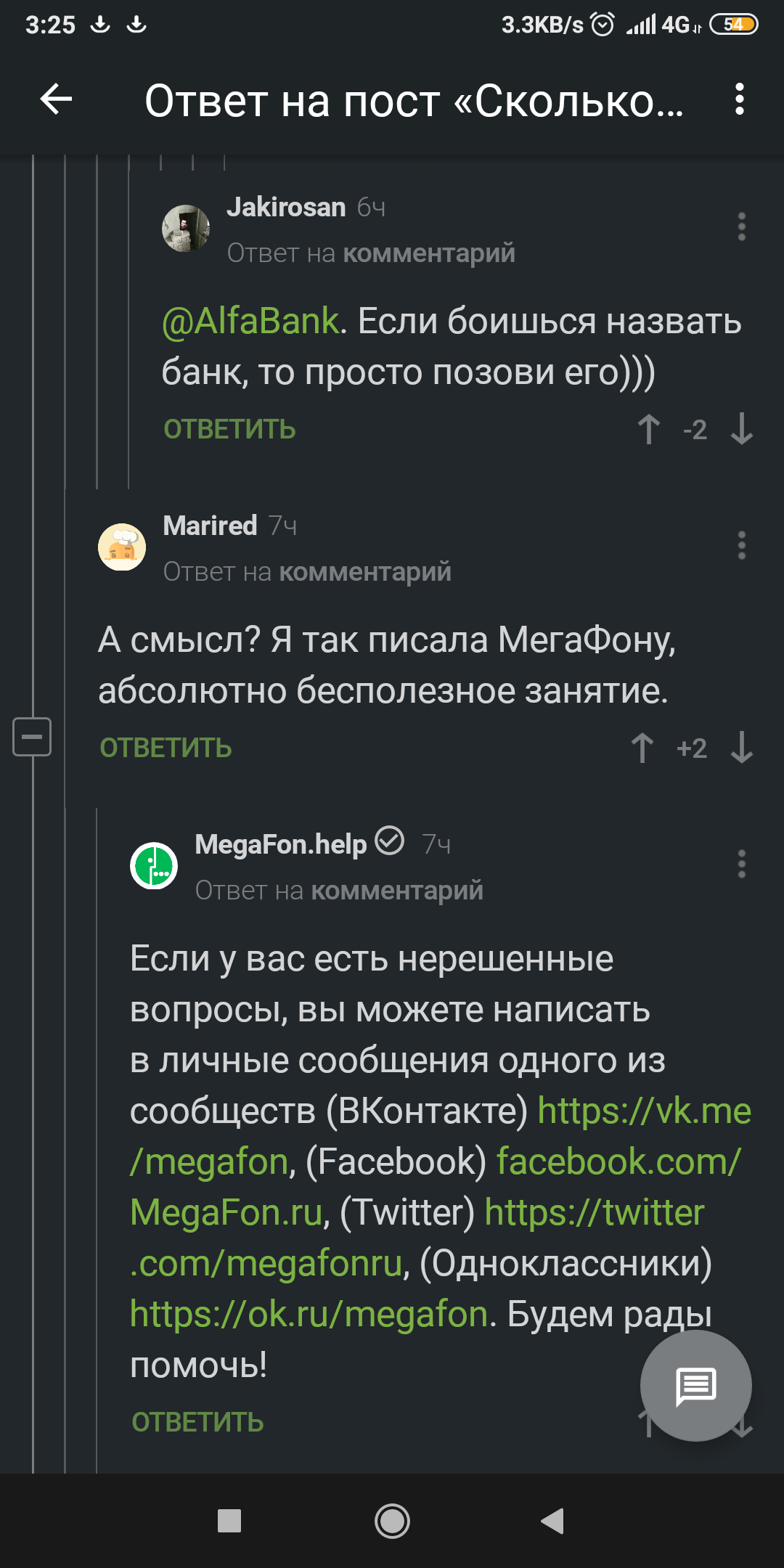Open options menu for Marired's comment
The image size is (784, 1568).
pyautogui.click(x=741, y=545)
